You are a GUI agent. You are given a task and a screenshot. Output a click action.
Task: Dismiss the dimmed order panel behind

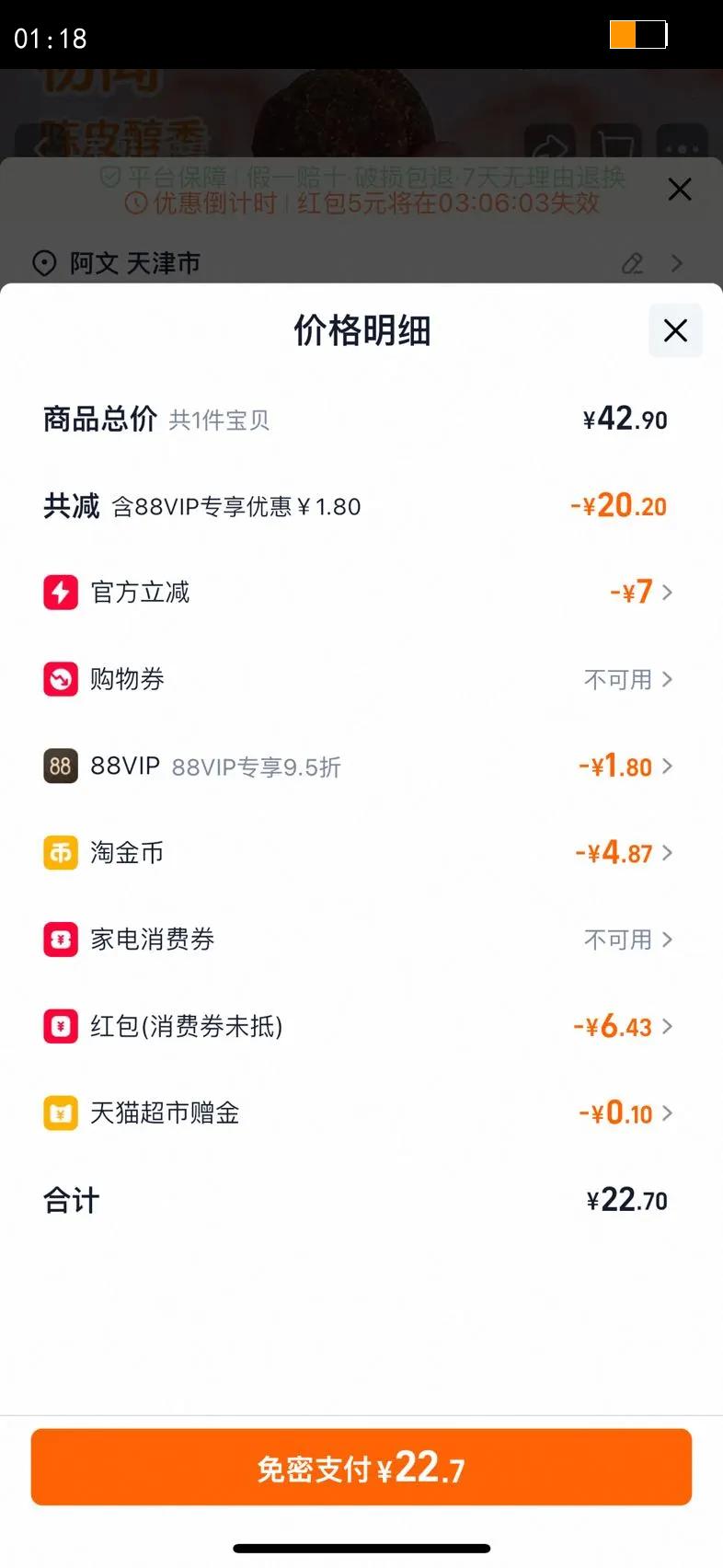[x=679, y=190]
